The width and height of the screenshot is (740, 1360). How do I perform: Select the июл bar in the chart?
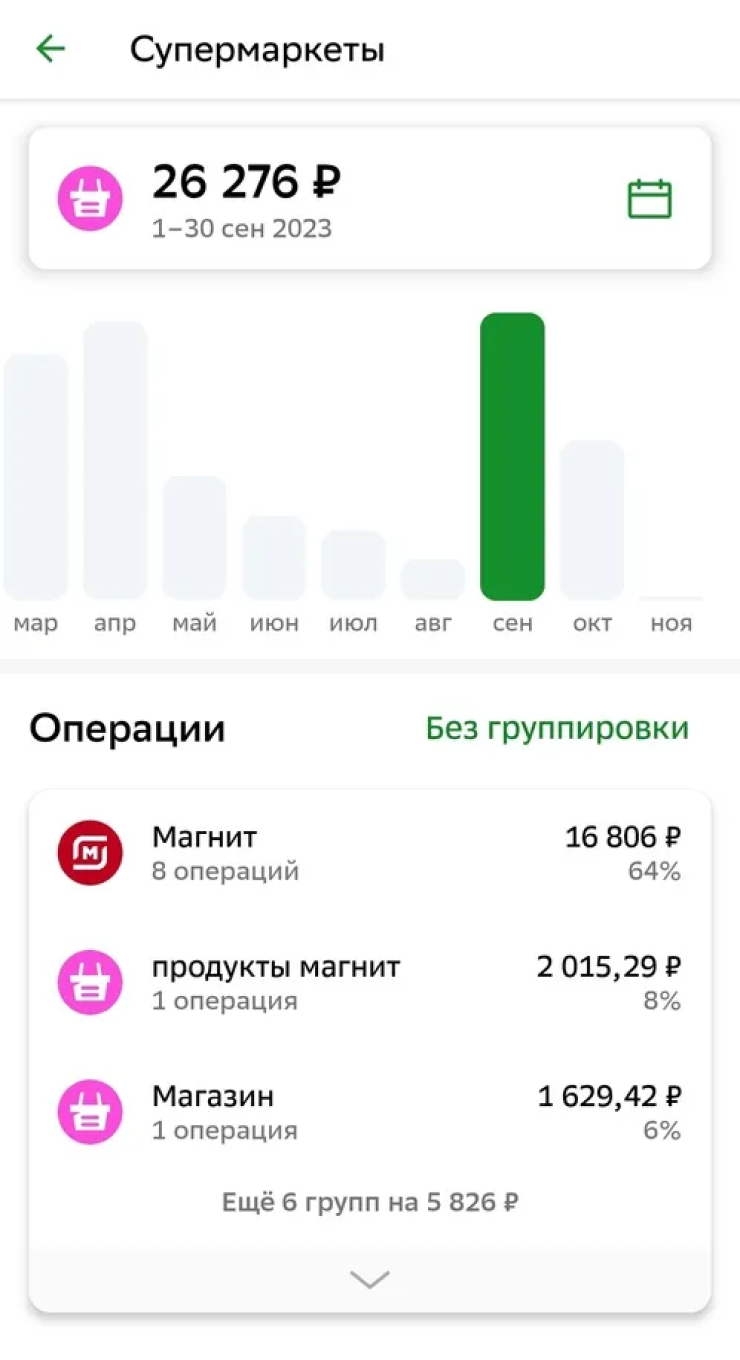coord(353,566)
